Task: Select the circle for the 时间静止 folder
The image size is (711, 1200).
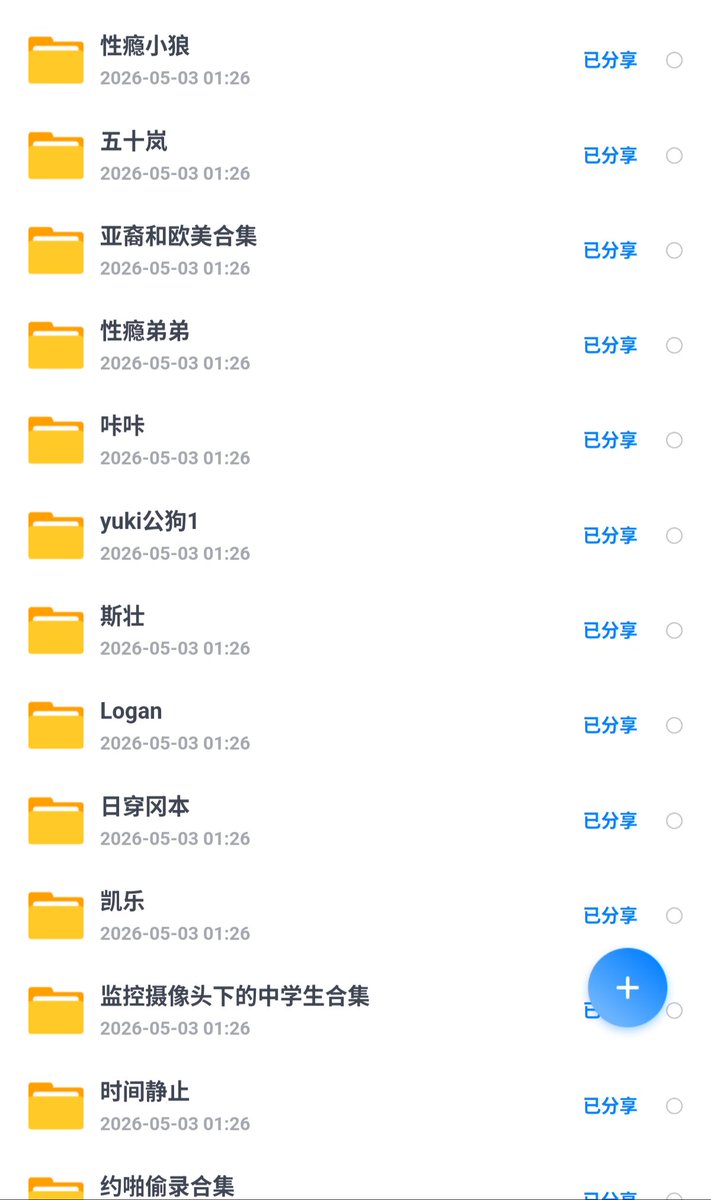Action: (674, 1105)
